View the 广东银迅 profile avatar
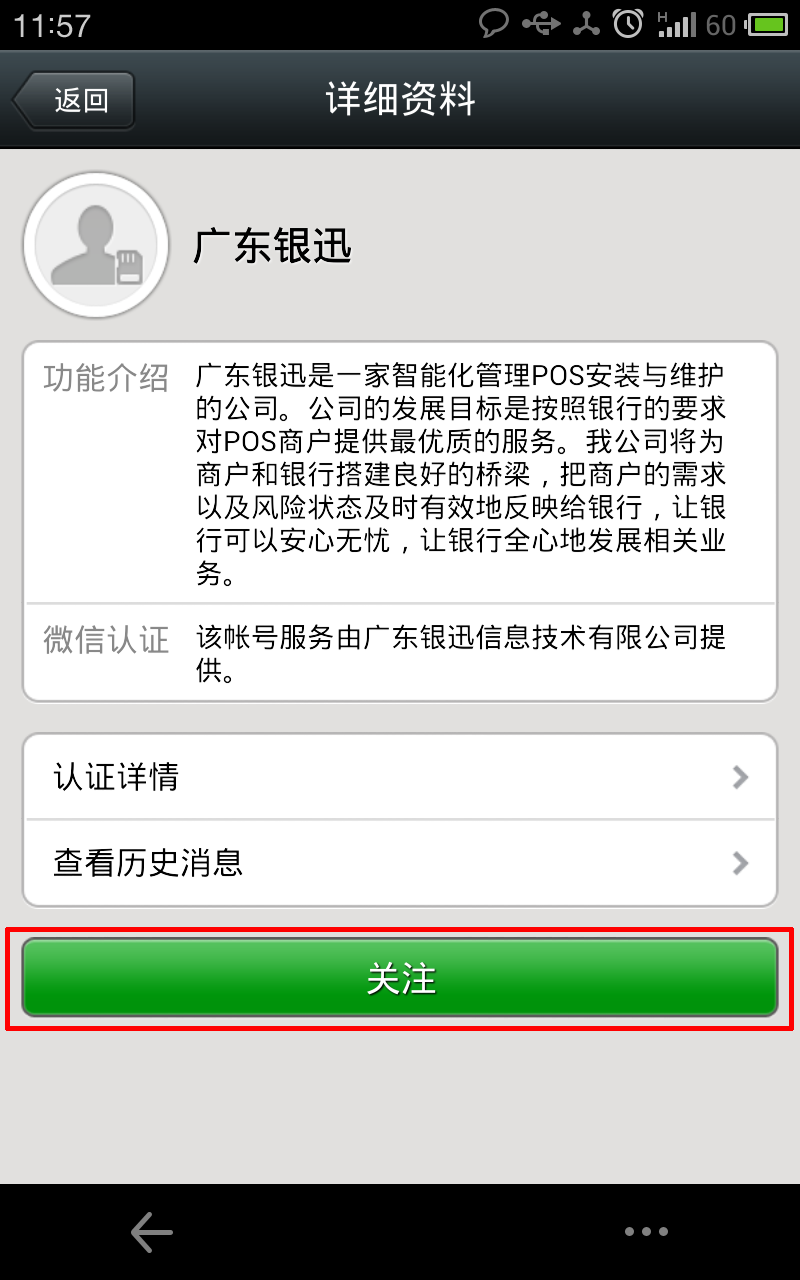 pos(96,244)
